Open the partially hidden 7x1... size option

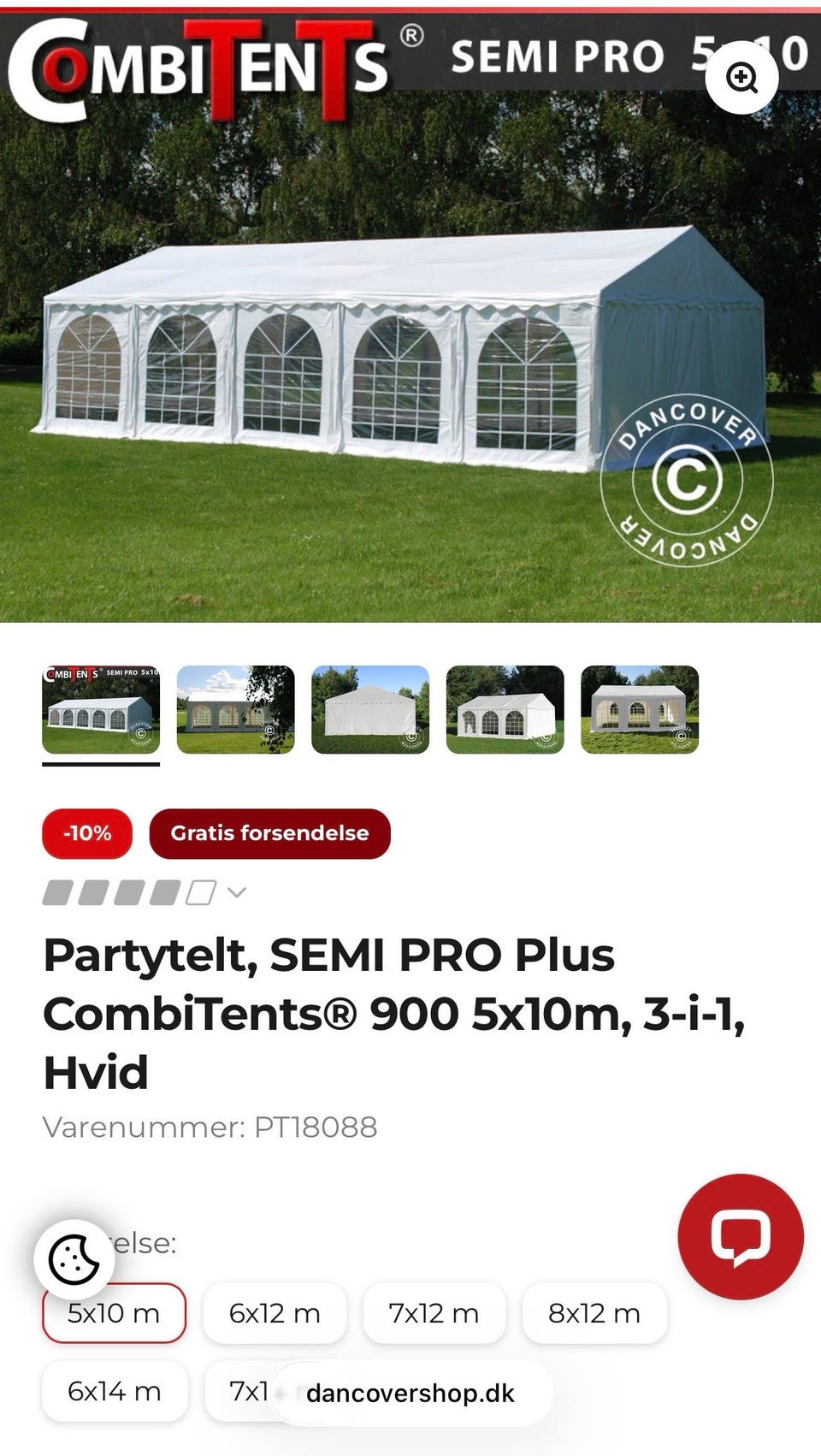coord(248,1392)
